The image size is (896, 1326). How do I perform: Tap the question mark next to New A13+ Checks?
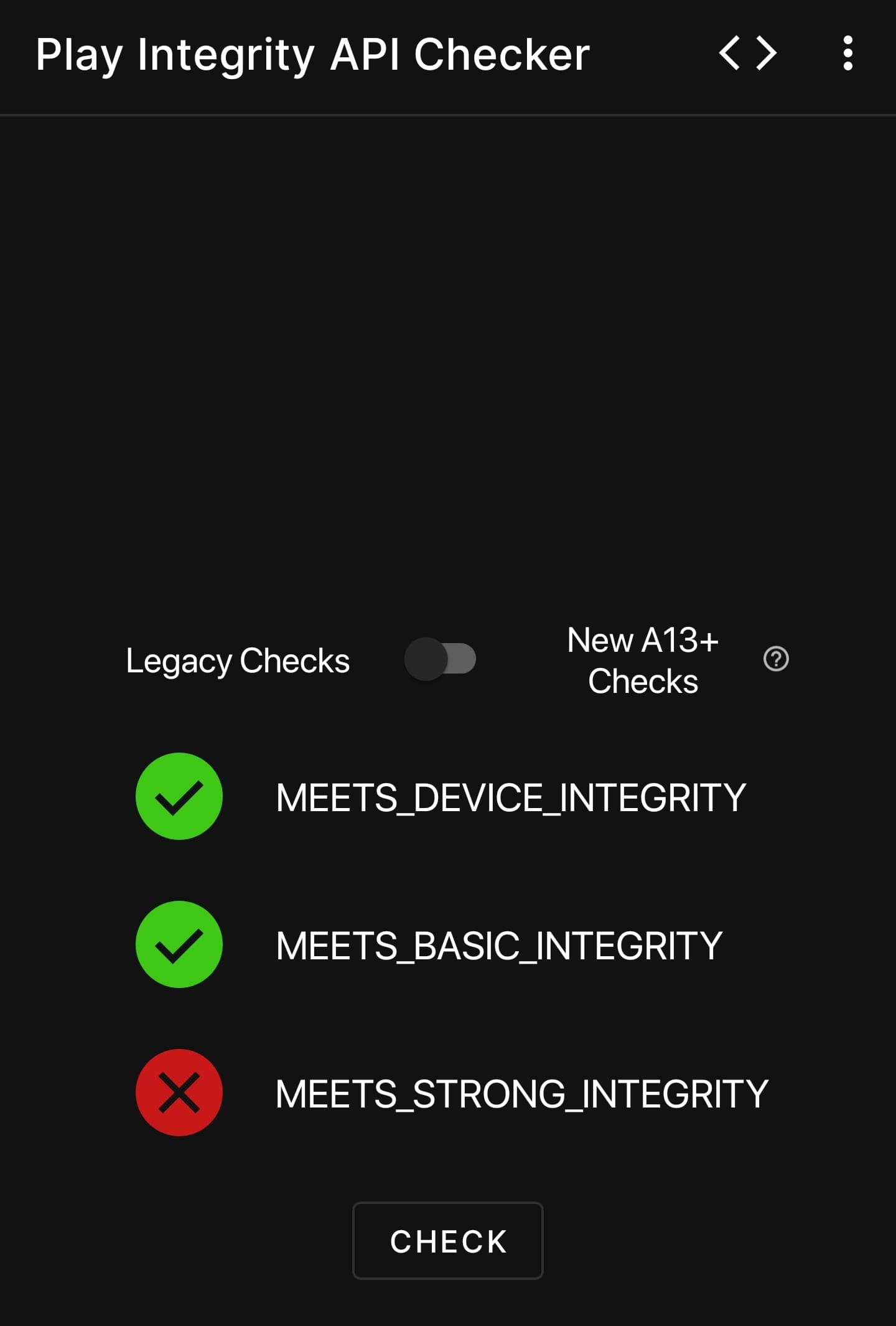(x=776, y=660)
